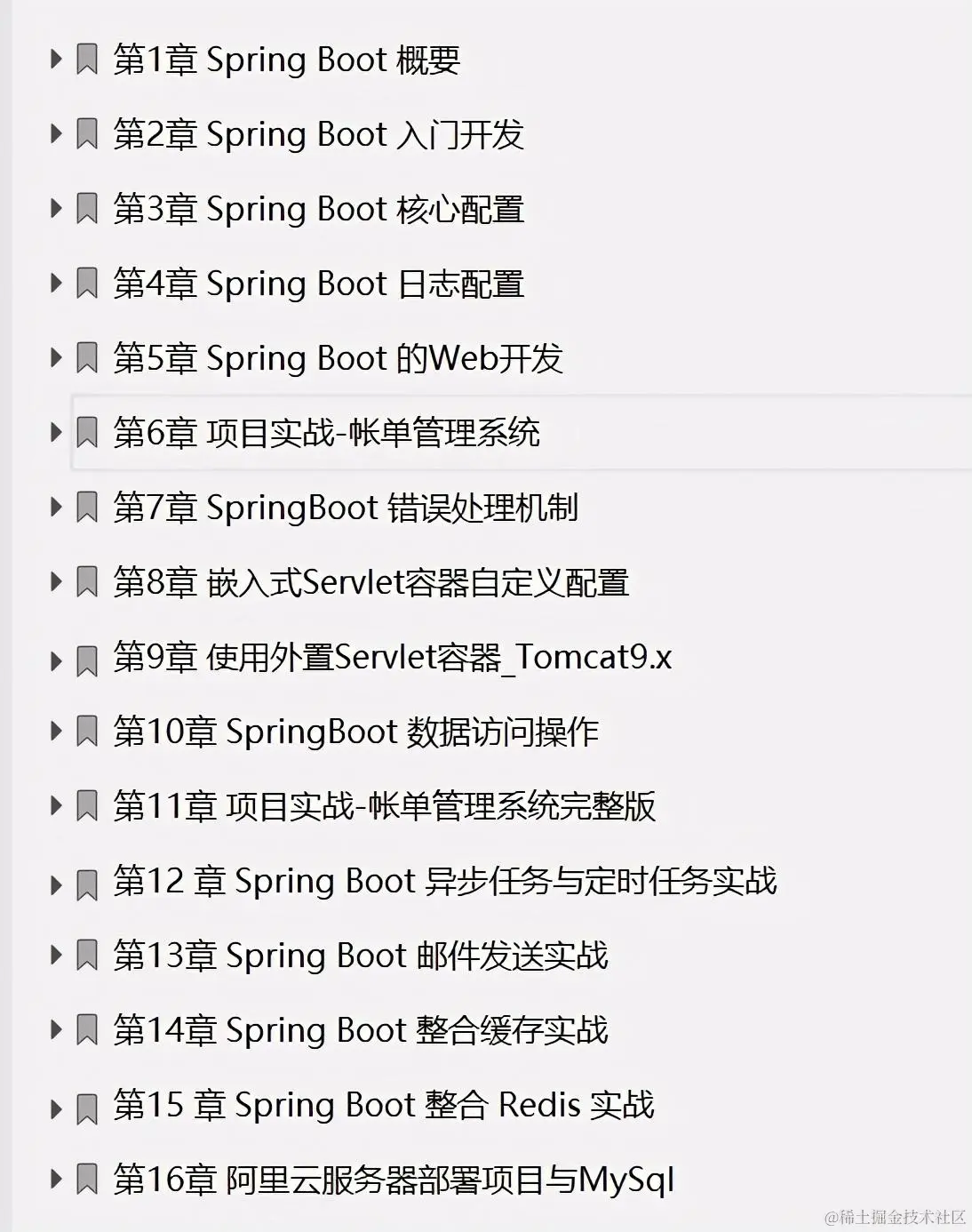Expand the arrow beside 第2章 Spring Boot 入门开发

point(56,134)
